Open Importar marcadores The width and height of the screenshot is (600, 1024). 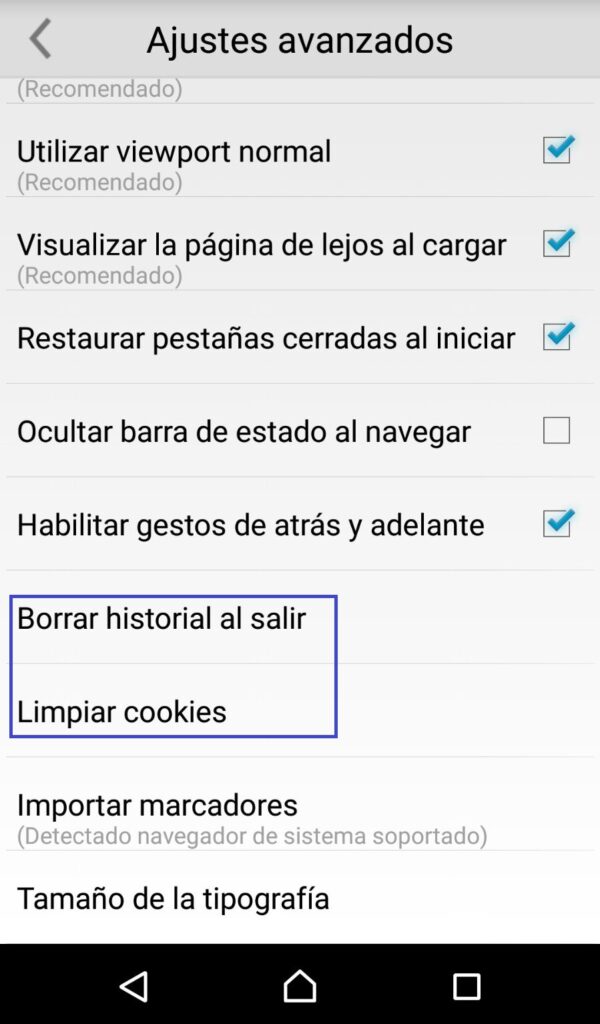point(158,805)
